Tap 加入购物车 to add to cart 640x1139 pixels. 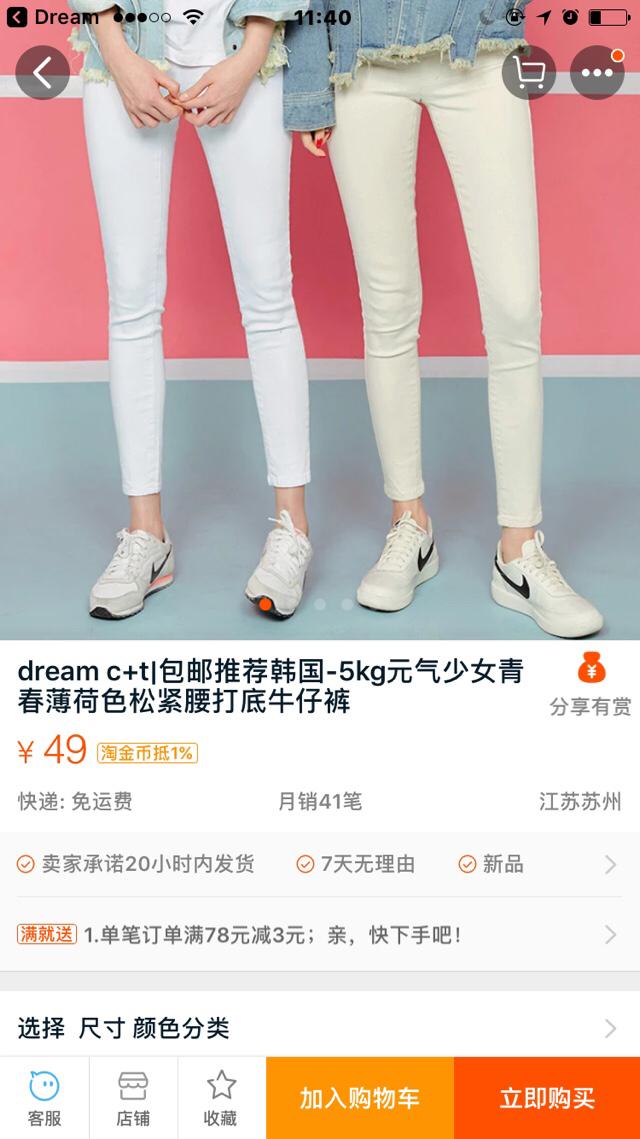click(360, 1098)
